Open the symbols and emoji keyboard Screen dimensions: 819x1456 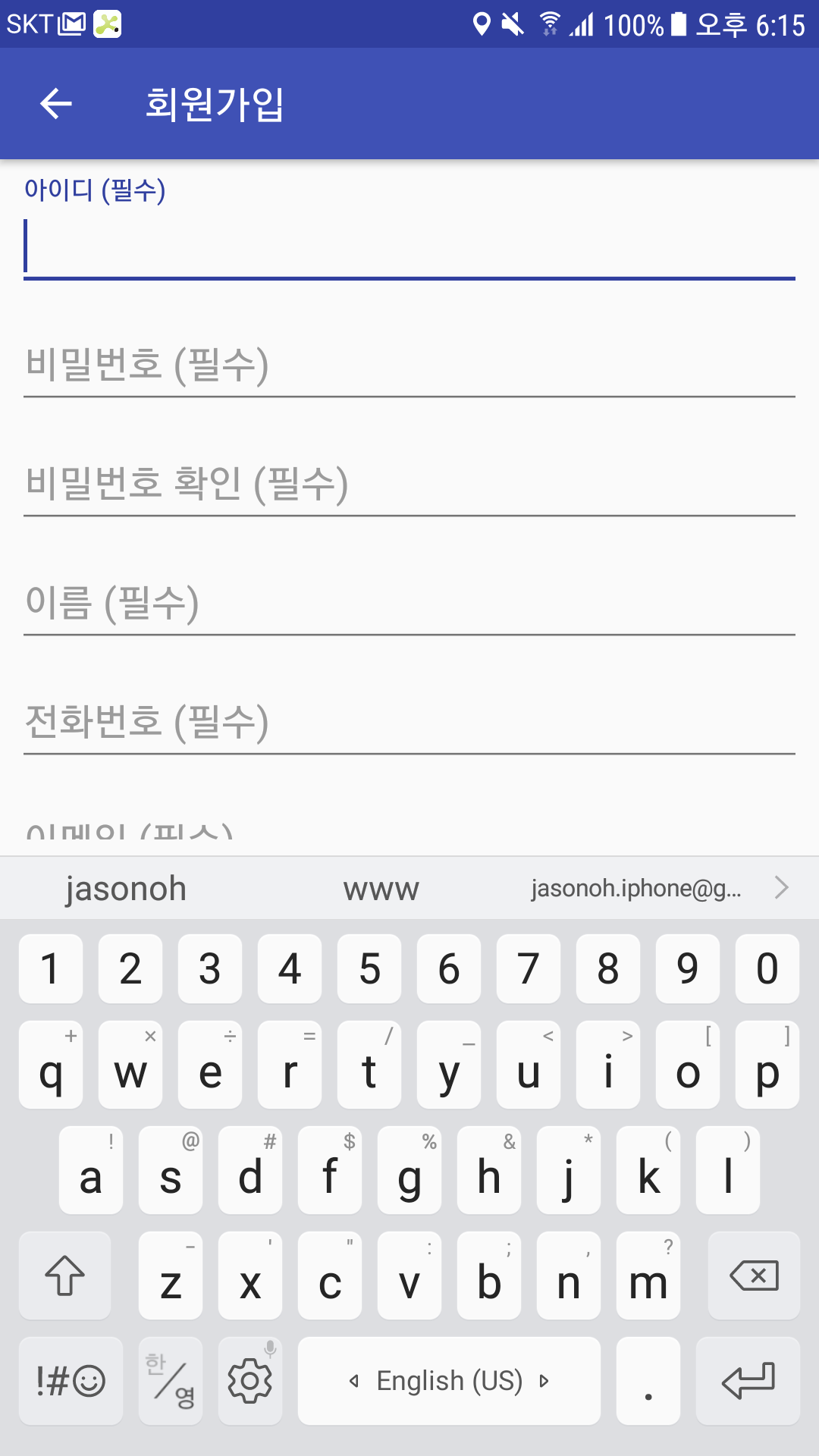pyautogui.click(x=71, y=1381)
